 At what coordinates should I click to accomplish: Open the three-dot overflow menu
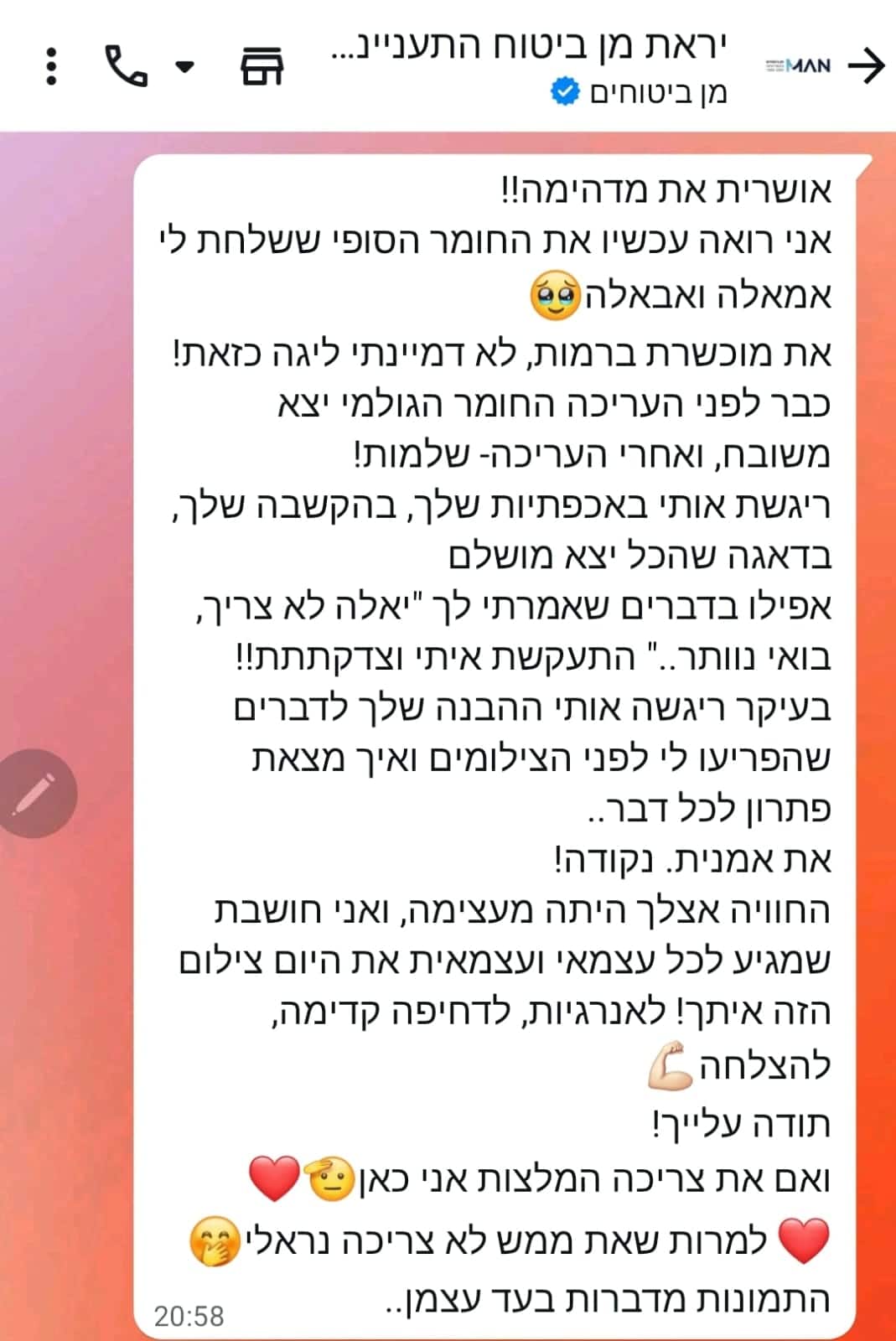[52, 66]
